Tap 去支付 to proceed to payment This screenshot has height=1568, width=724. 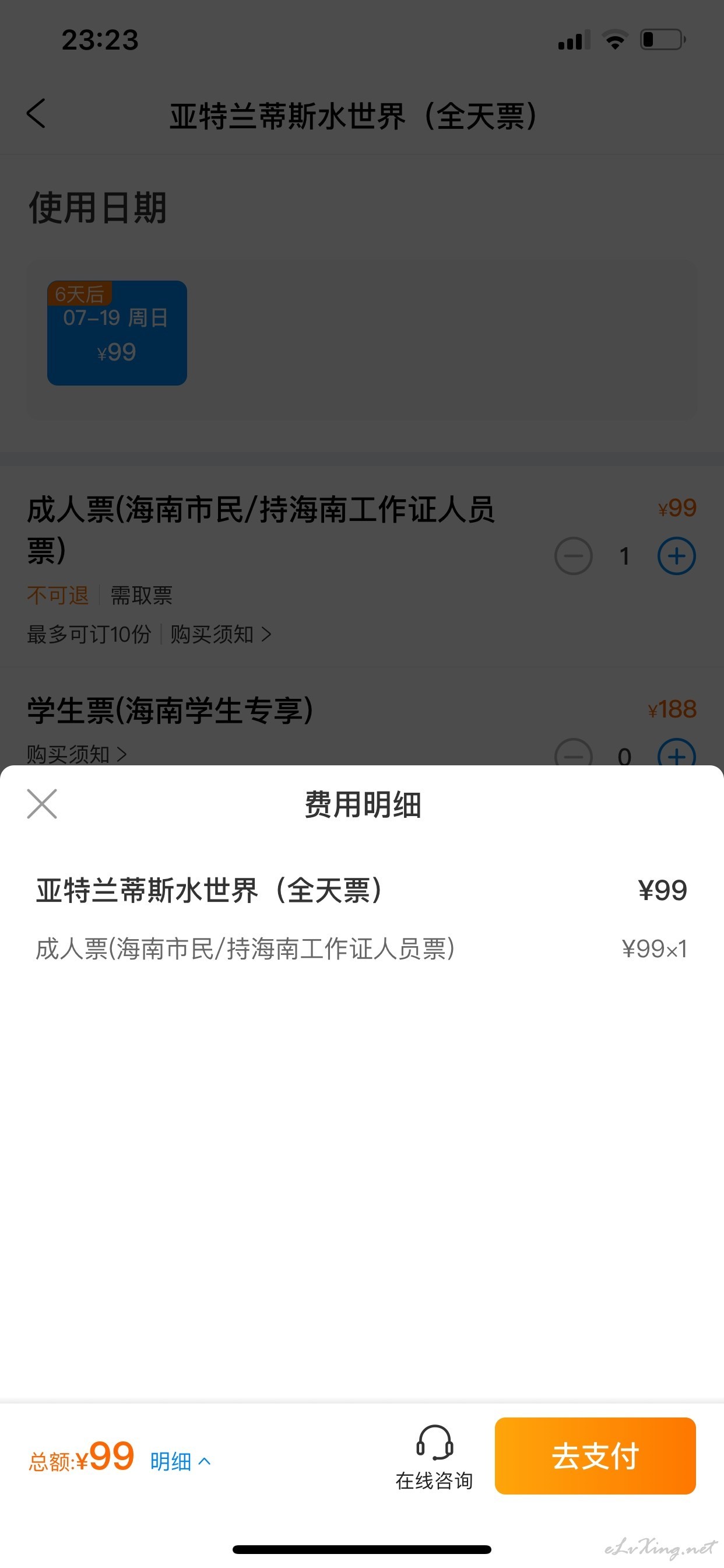595,1456
